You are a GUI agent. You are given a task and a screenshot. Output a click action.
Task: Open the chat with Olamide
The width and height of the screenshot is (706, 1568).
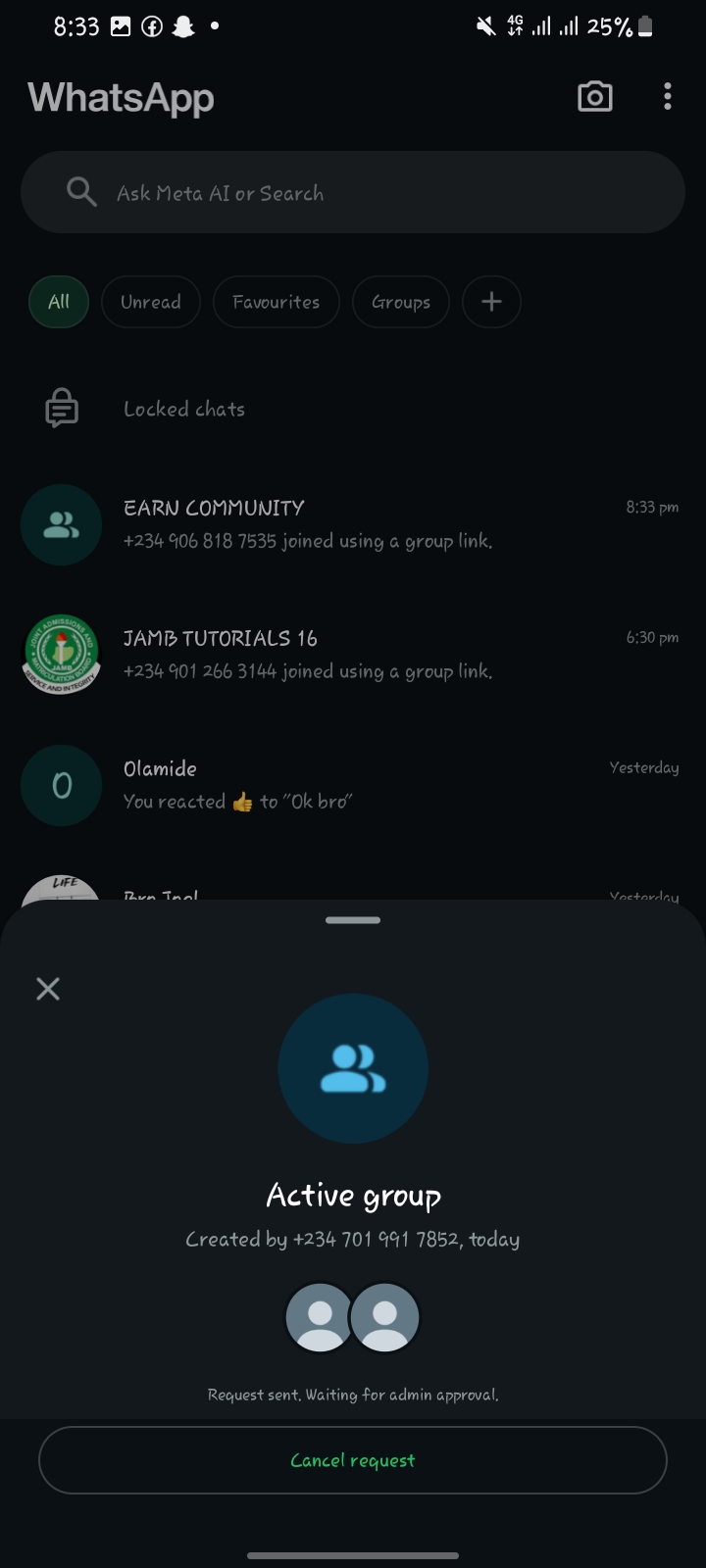coord(353,785)
